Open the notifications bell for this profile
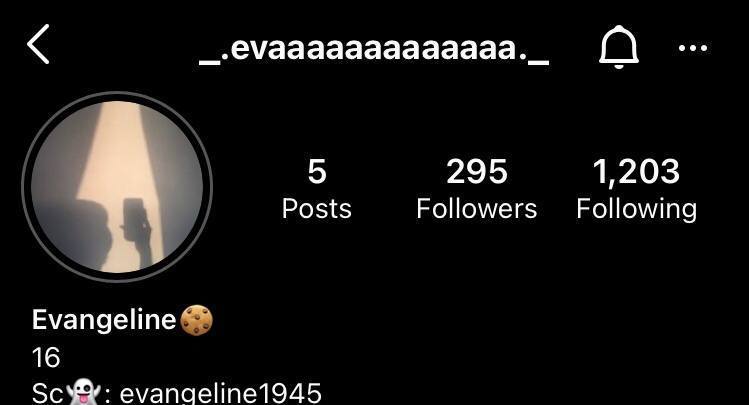 pyautogui.click(x=619, y=46)
